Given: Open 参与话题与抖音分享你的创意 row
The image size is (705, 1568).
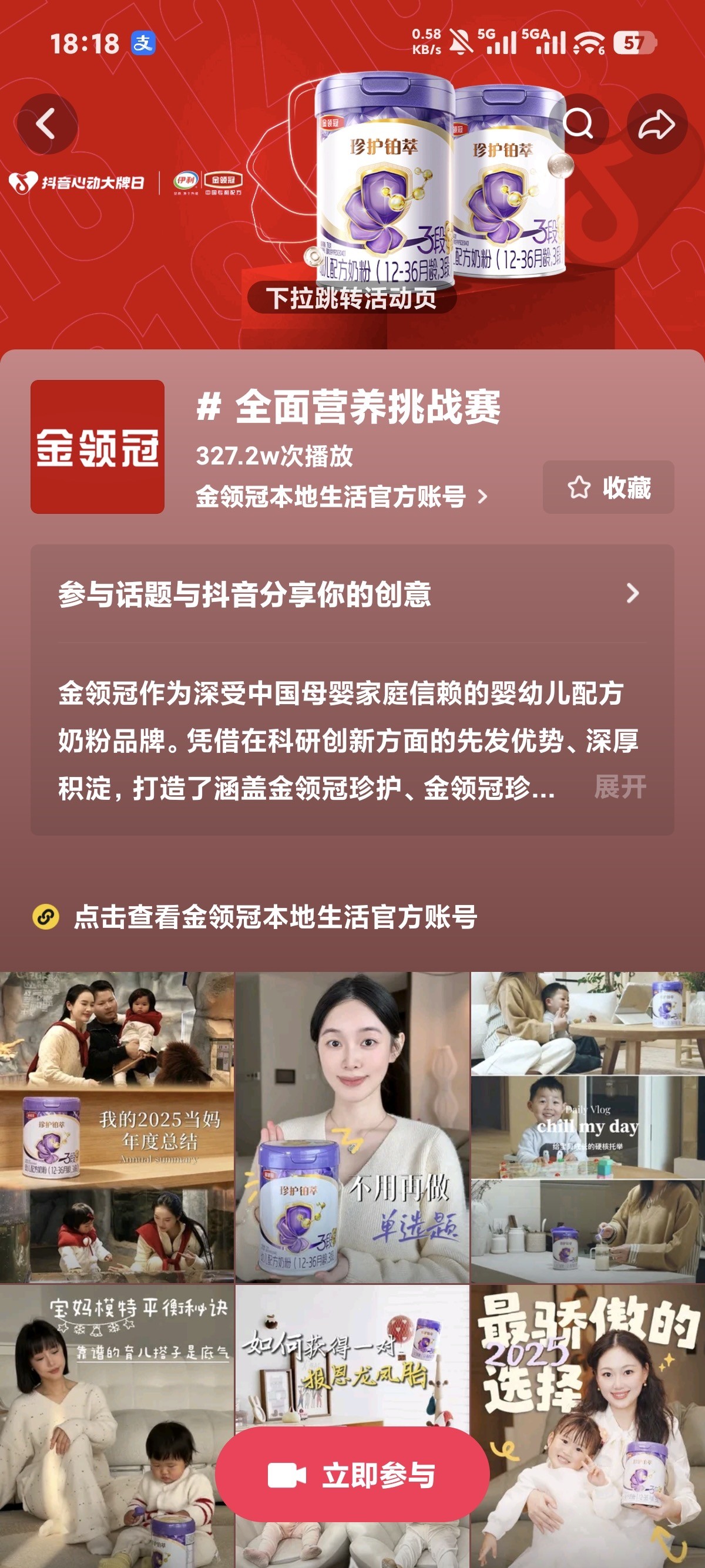Looking at the screenshot, I should 352,594.
